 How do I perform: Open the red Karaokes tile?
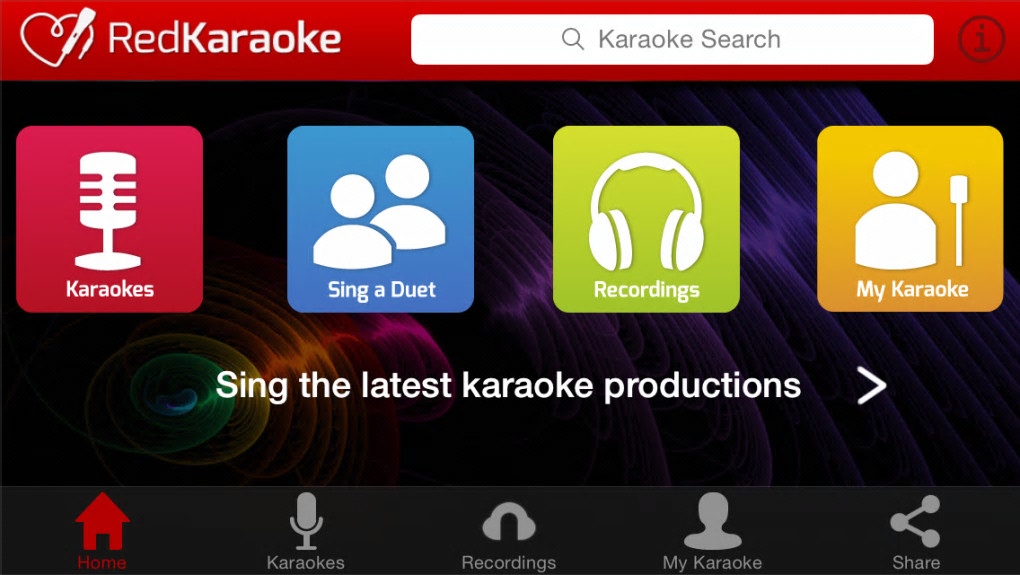tap(110, 219)
